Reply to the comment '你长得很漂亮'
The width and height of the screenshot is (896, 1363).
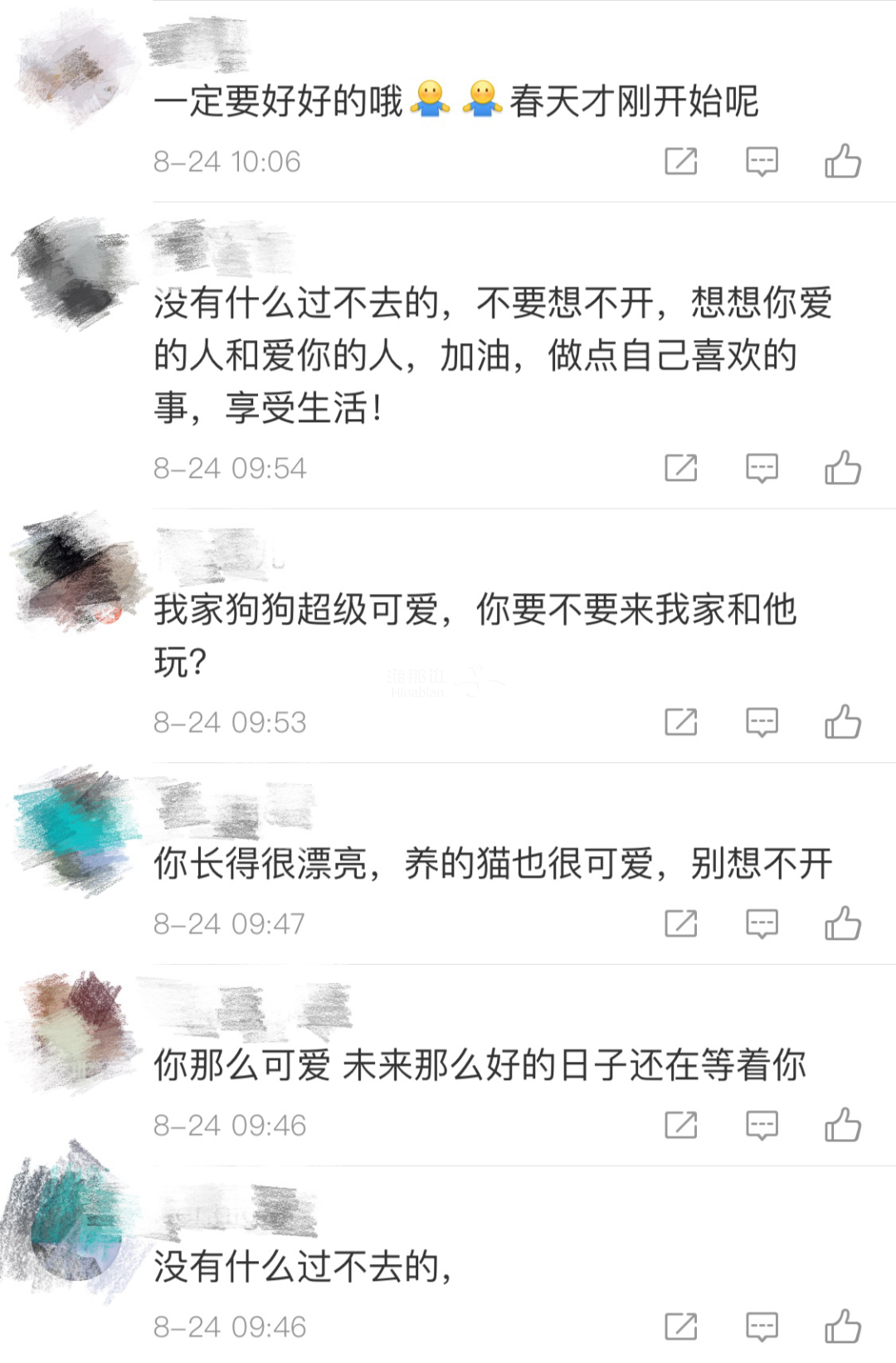tap(762, 923)
